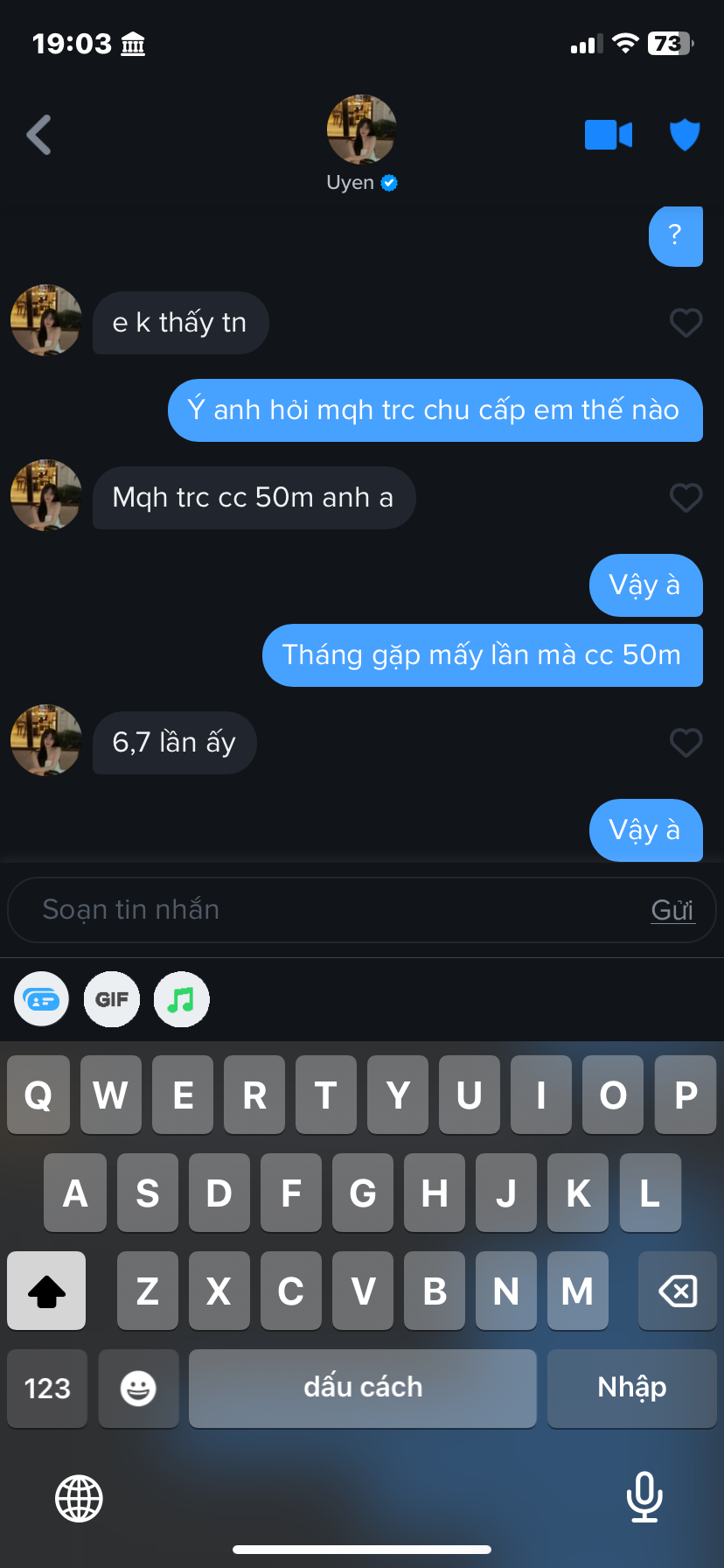Start voice dictation with the microphone
The height and width of the screenshot is (1568, 724).
point(644,1497)
